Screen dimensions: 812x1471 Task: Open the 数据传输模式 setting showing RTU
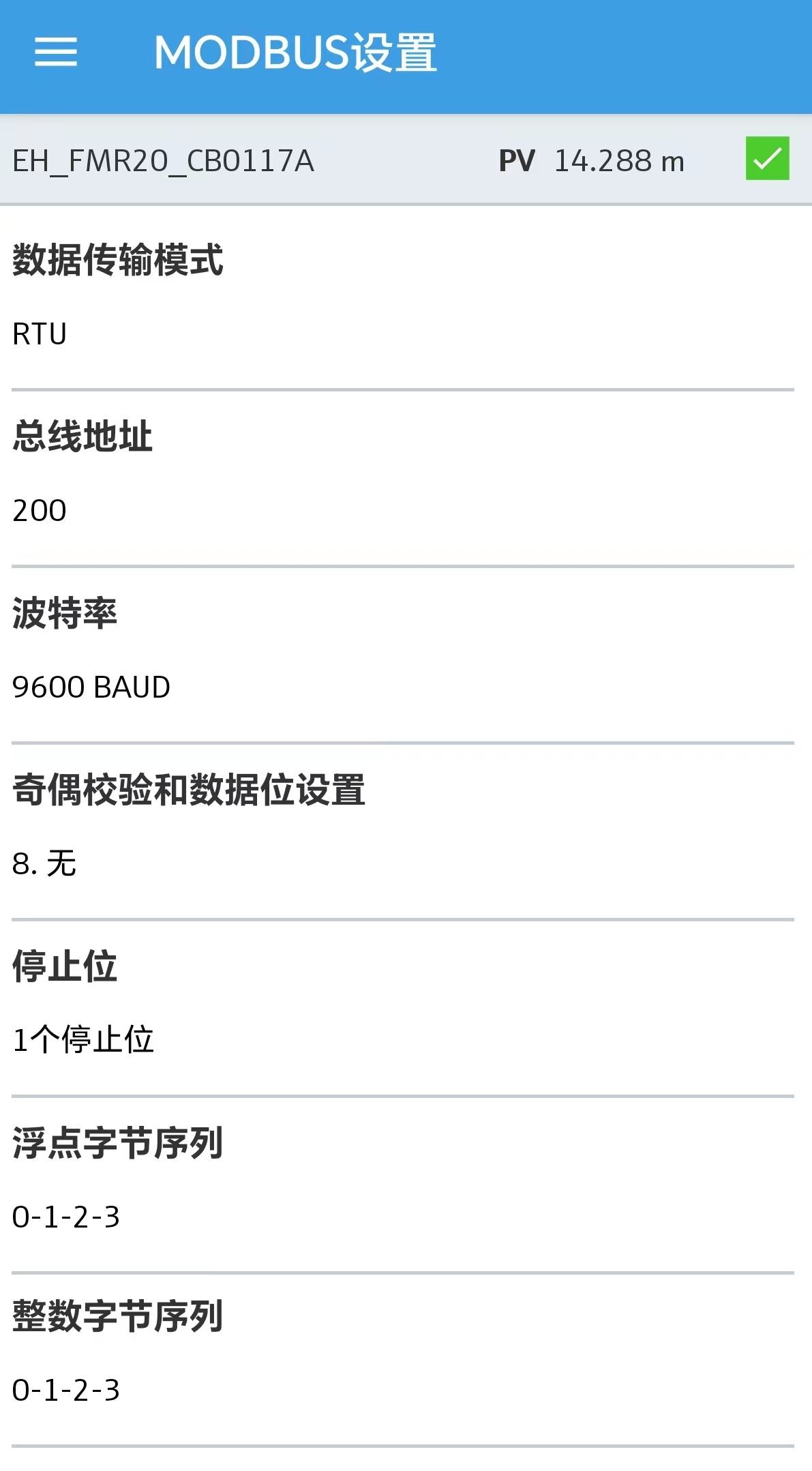[402, 298]
